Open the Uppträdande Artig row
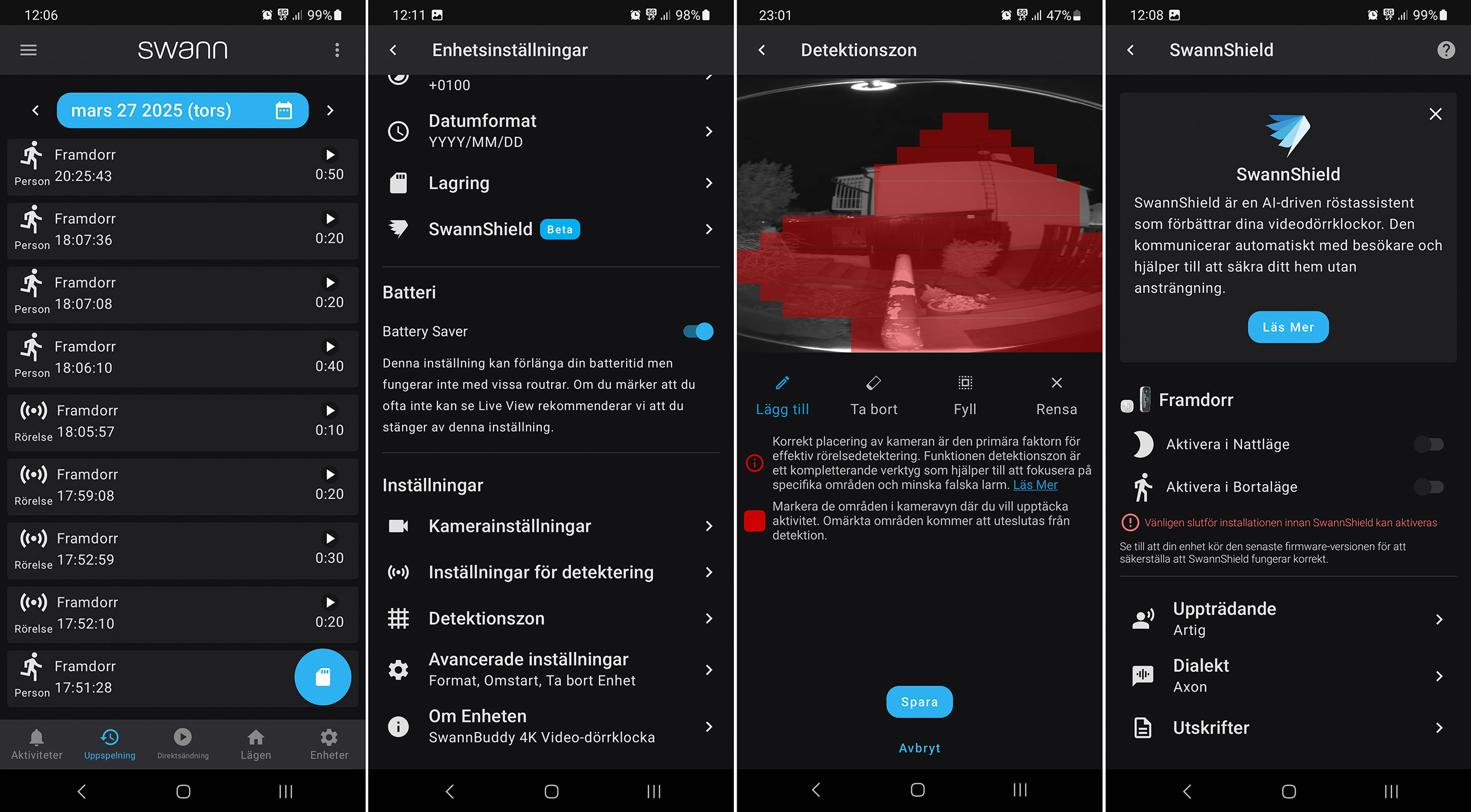The image size is (1471, 812). (1287, 618)
